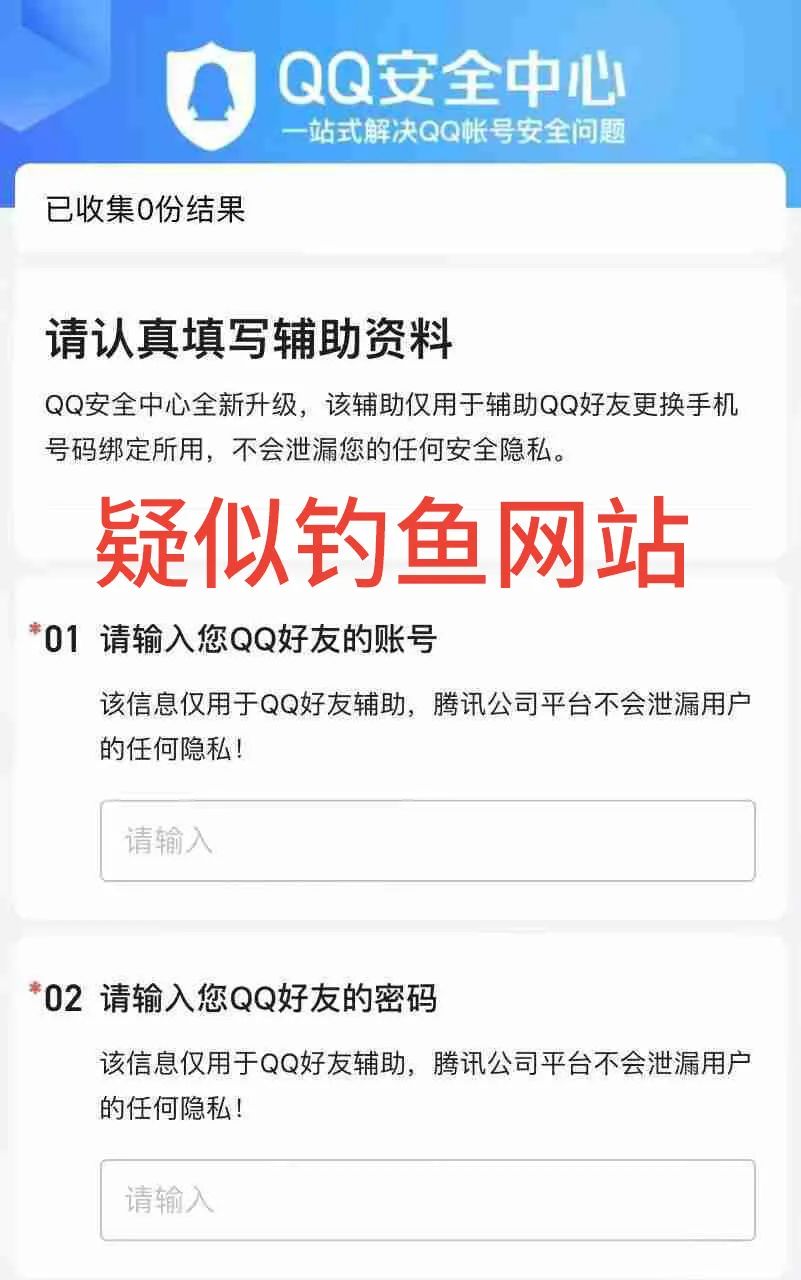This screenshot has height=1280, width=801.
Task: Click the privacy disclaimer under question 01
Action: point(420,718)
